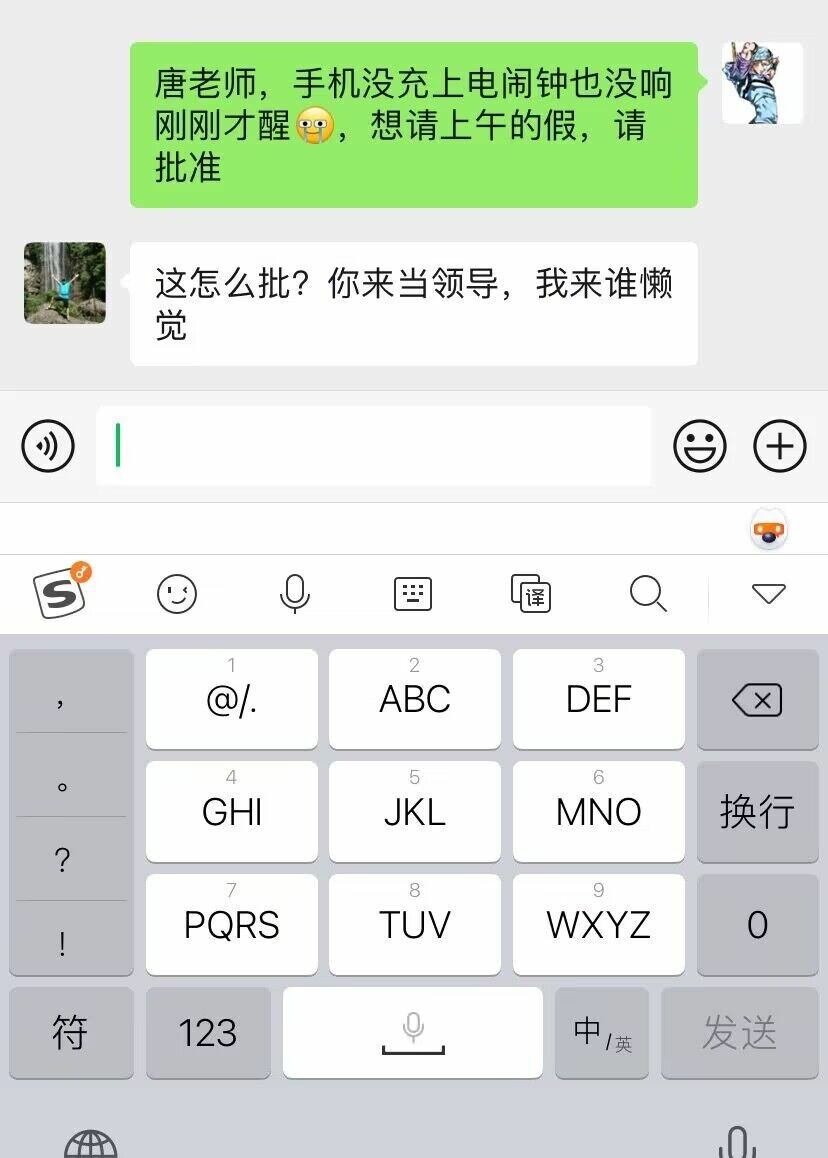Image resolution: width=828 pixels, height=1158 pixels.
Task: Start voice input from keyboard toolbar
Action: 294,594
